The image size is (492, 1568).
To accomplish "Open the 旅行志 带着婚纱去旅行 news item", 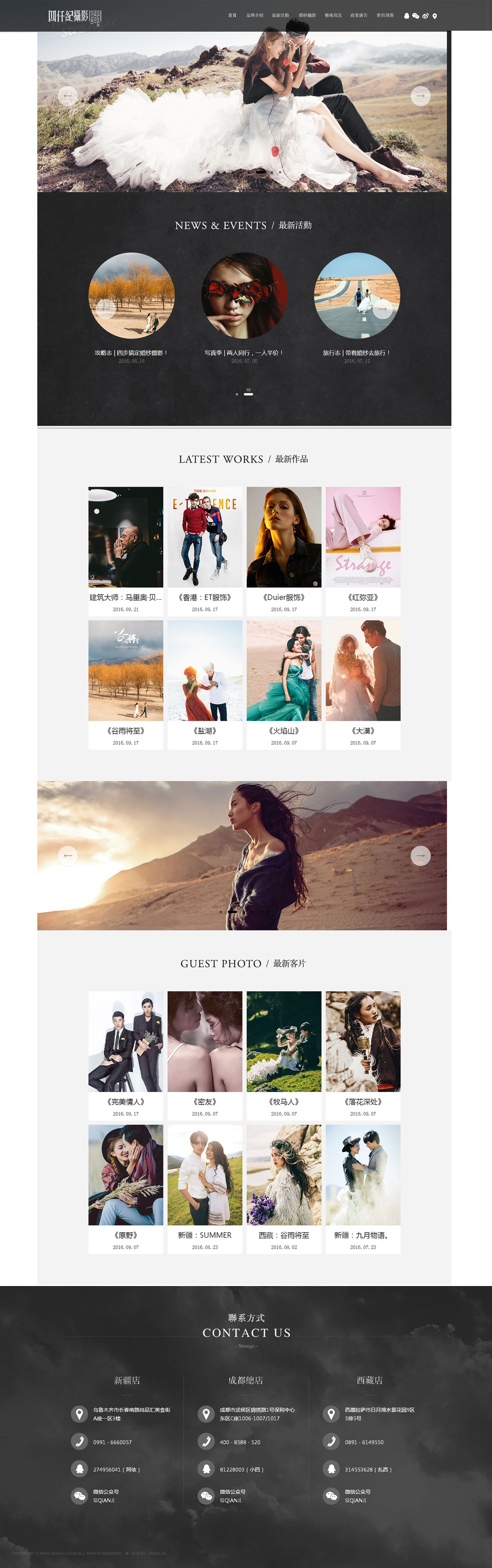I will click(x=357, y=296).
